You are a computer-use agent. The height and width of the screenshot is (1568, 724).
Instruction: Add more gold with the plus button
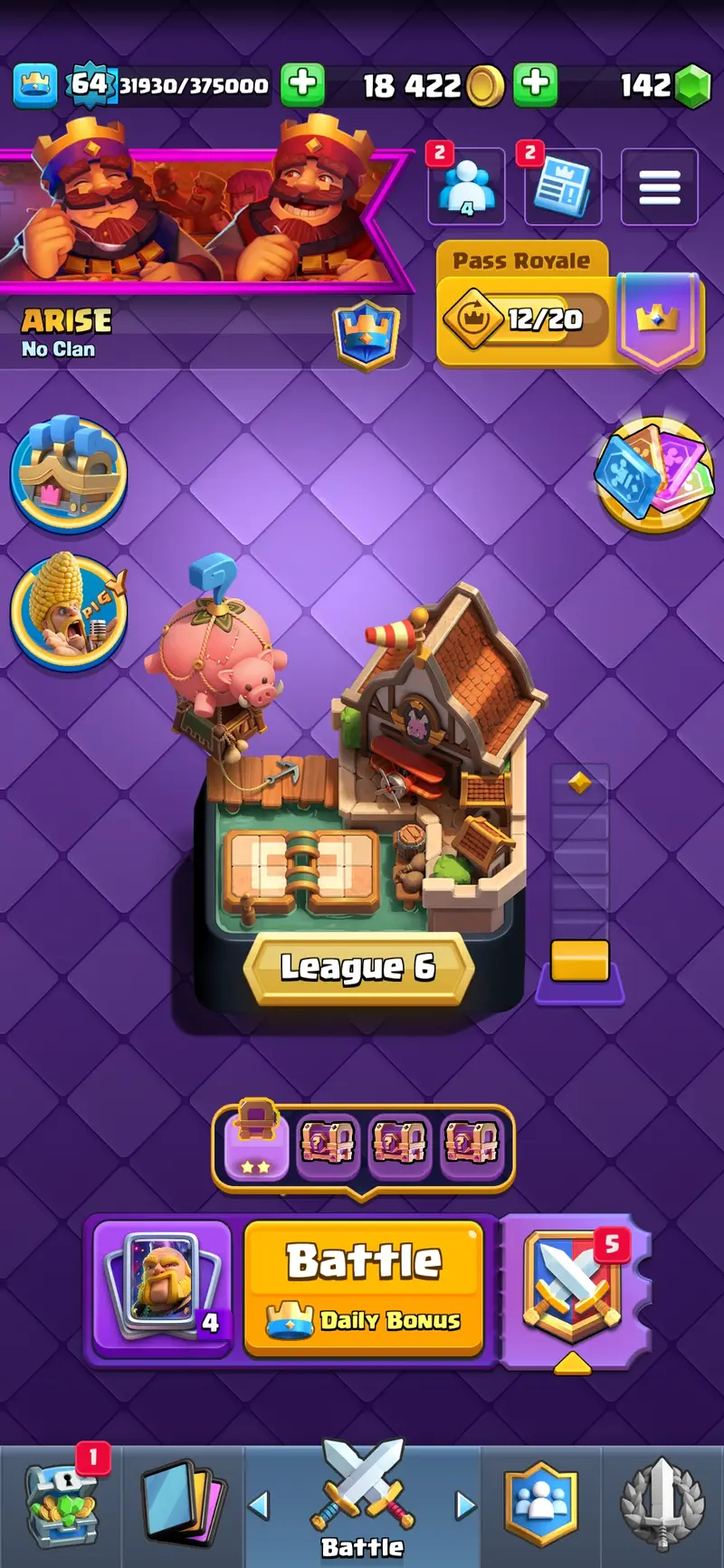[x=535, y=84]
